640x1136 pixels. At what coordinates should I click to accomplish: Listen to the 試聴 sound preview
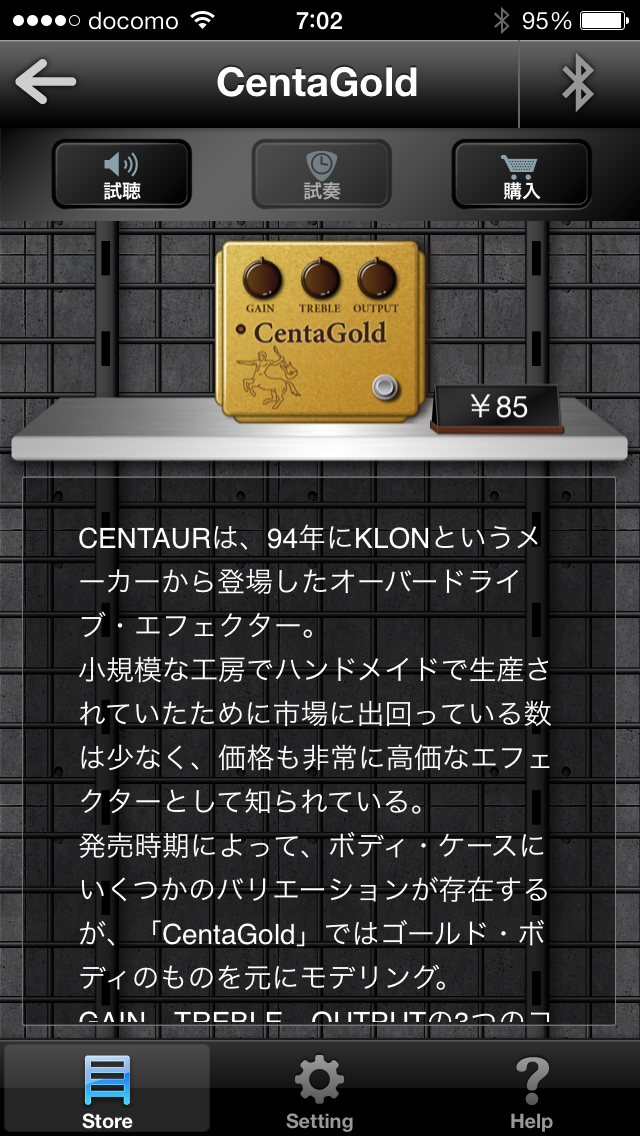coord(122,174)
